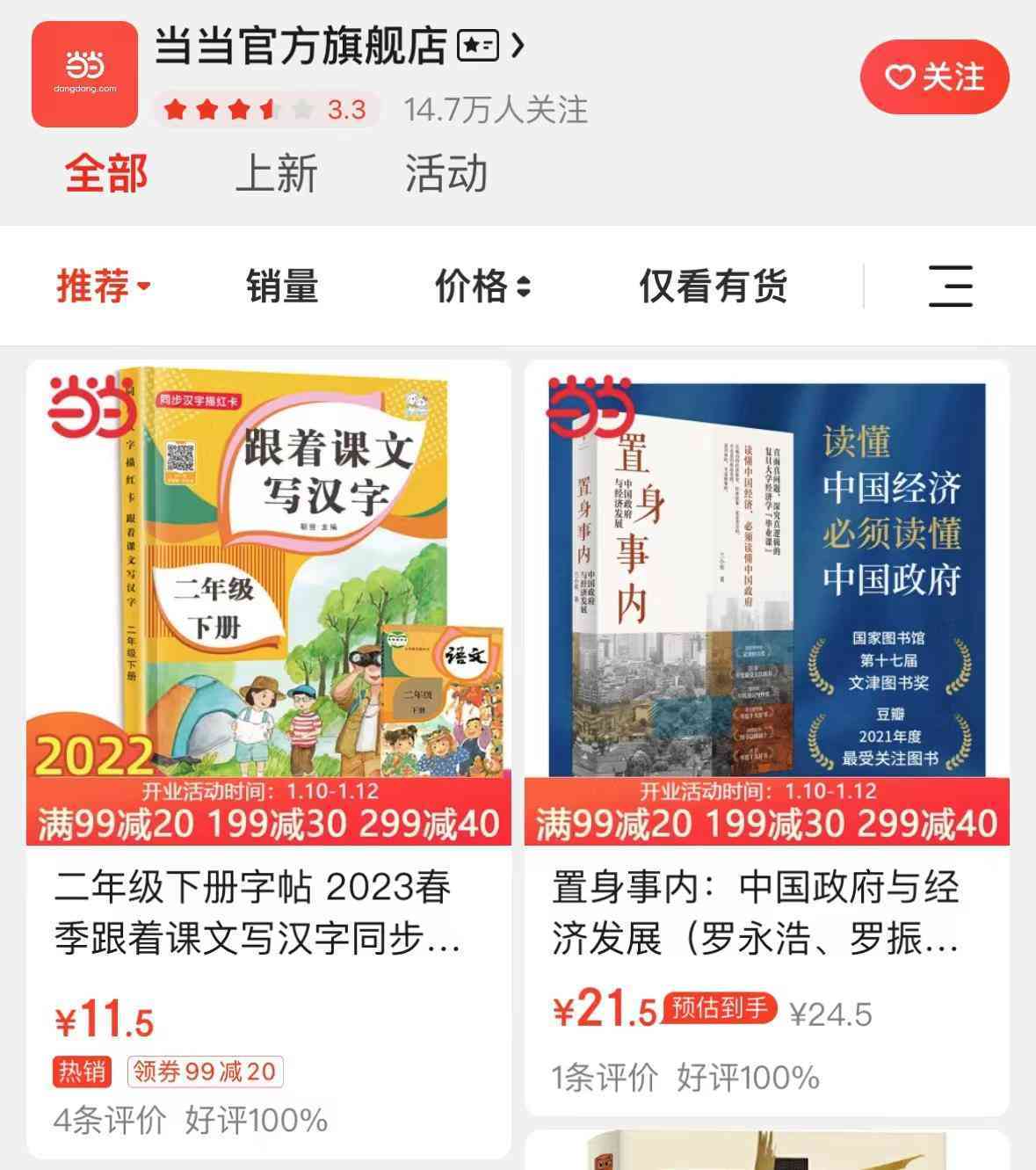Claim the 领券99减20 coupon
The width and height of the screenshot is (1036, 1170).
(x=205, y=1071)
